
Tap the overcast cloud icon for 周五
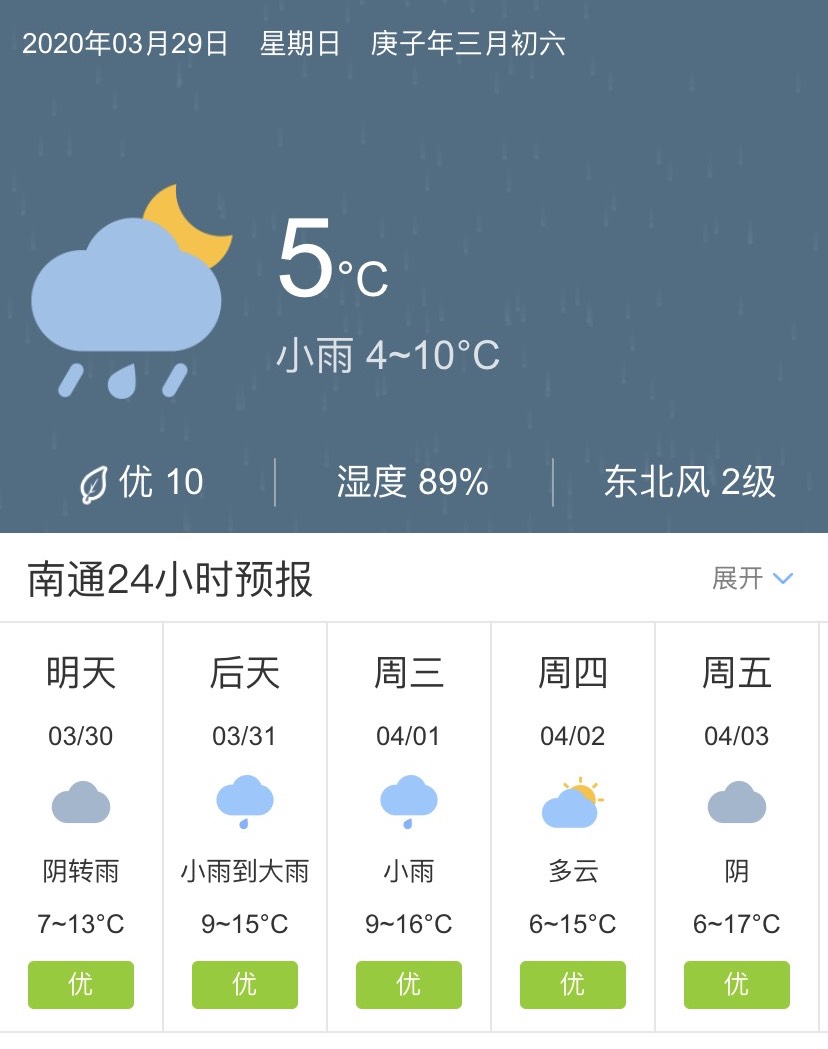pos(736,800)
